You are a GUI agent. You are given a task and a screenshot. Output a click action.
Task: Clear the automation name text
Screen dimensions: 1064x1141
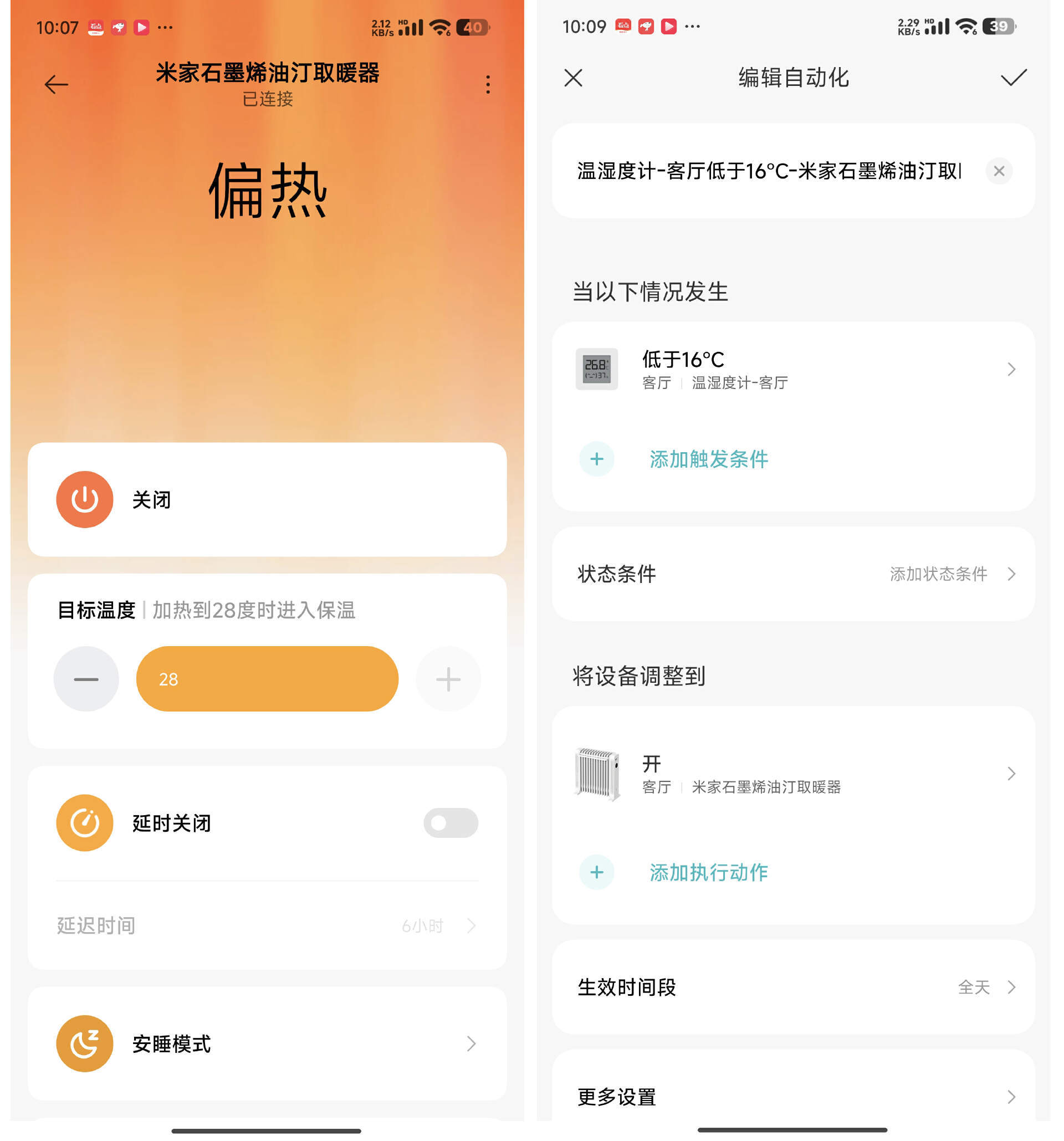tap(999, 171)
